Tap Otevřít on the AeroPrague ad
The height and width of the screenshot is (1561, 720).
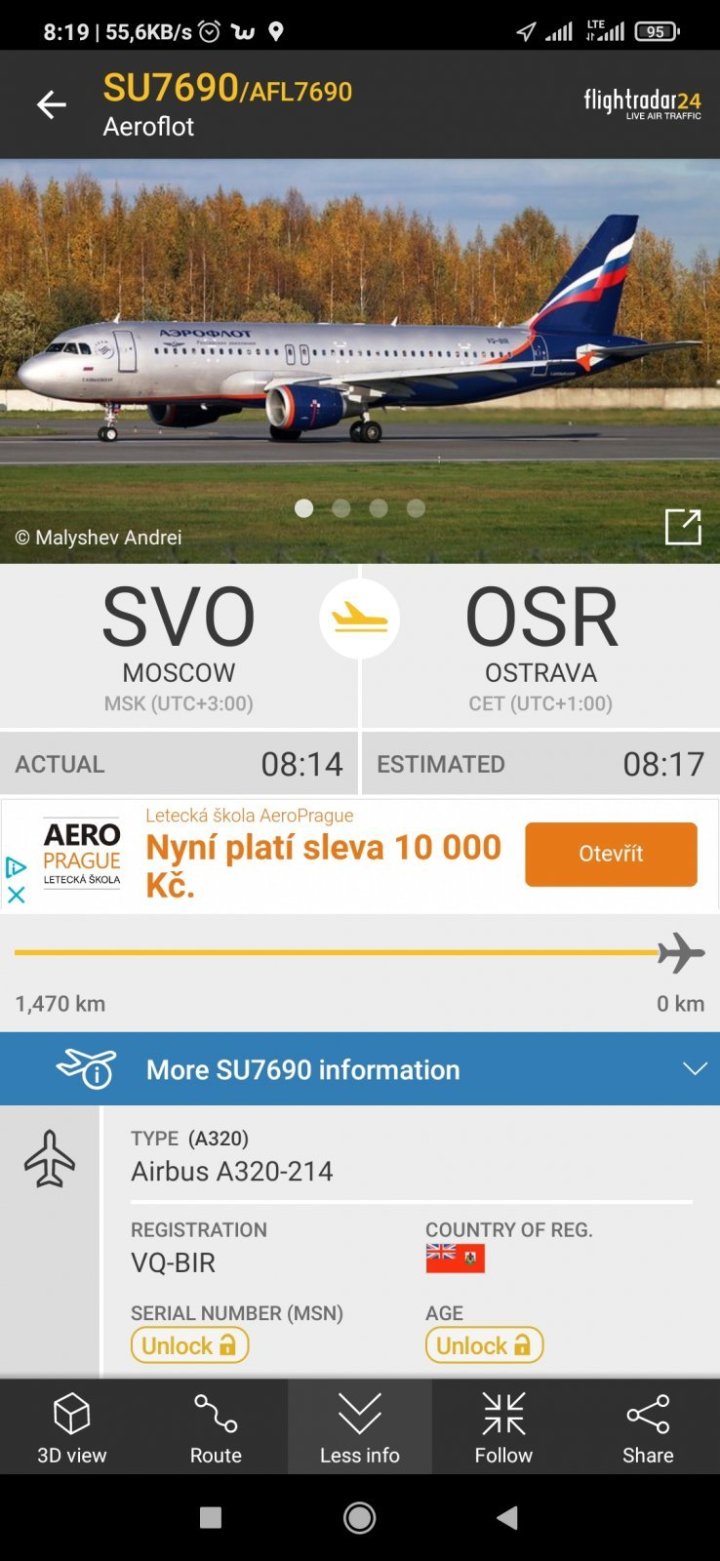tap(610, 854)
